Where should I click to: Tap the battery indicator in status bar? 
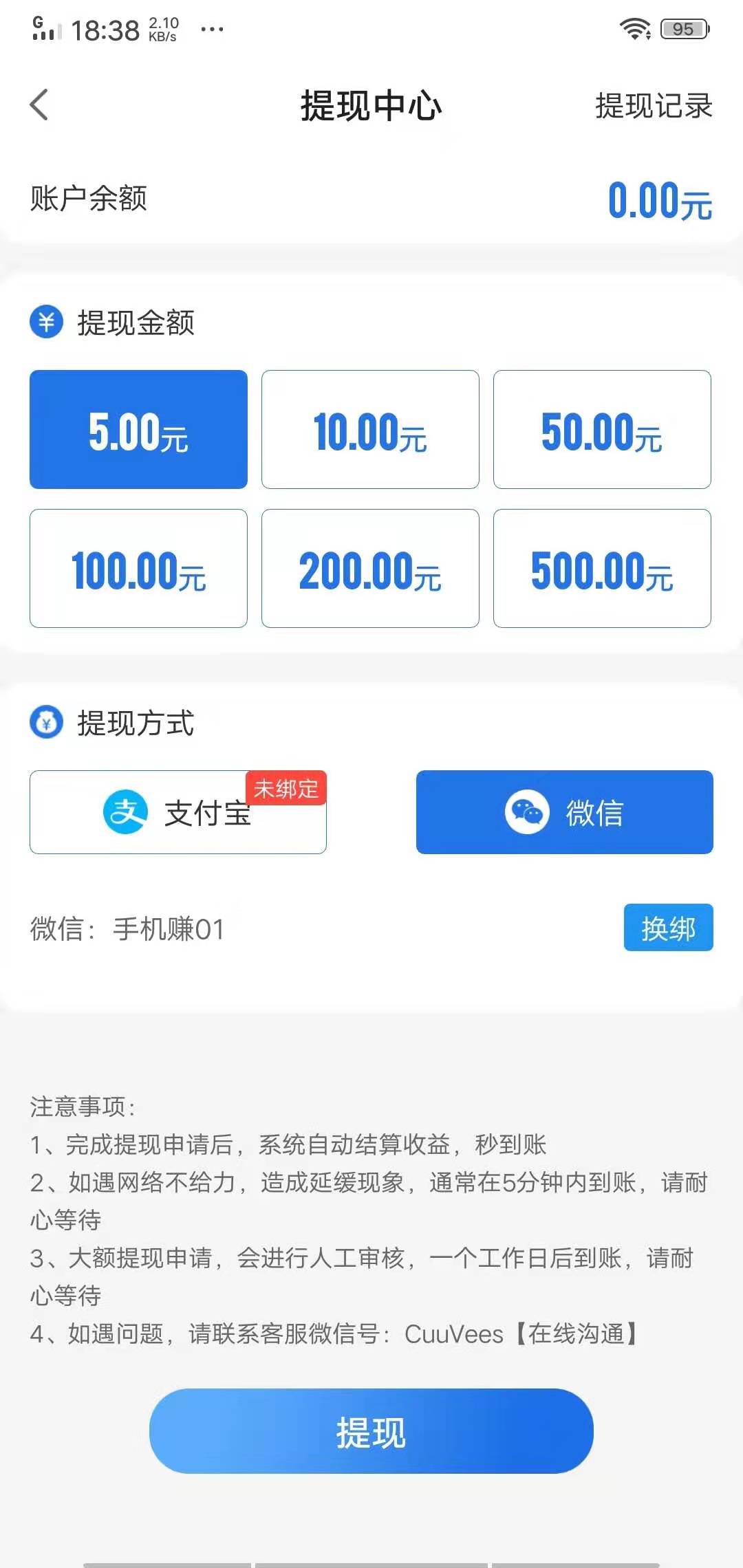(684, 28)
